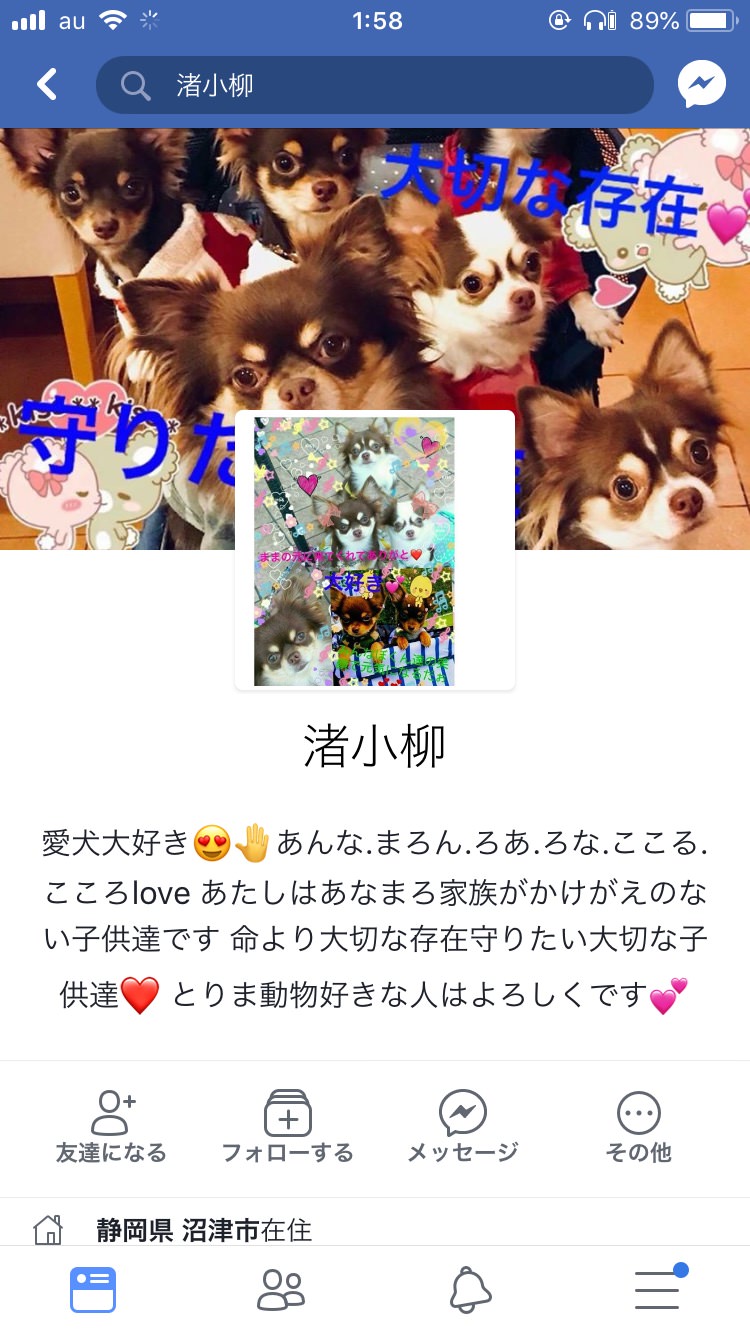Open the hamburger menu tab
Screen dimensions: 750x1334
tap(658, 1290)
